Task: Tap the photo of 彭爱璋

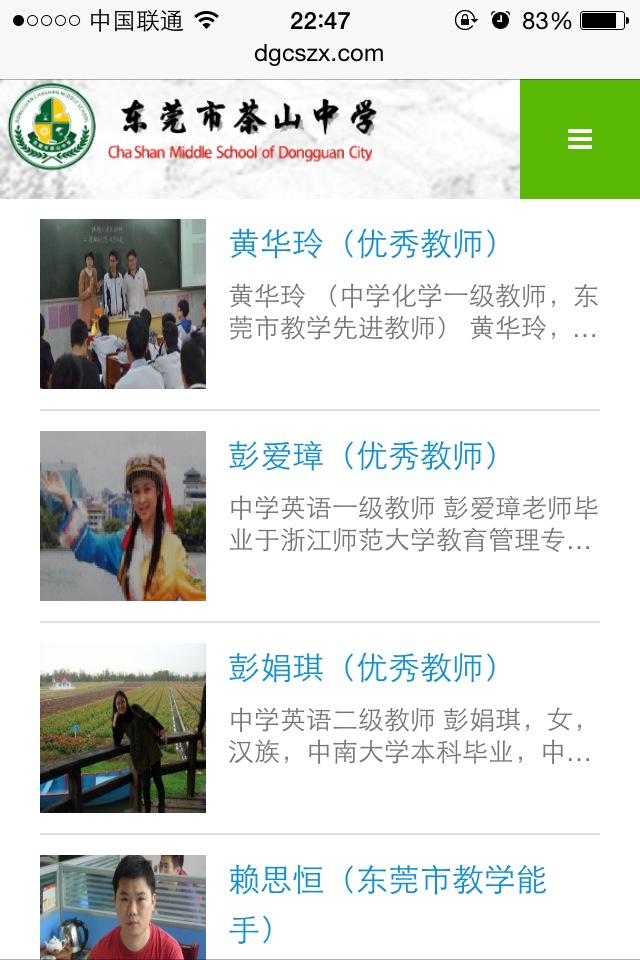Action: click(x=123, y=516)
